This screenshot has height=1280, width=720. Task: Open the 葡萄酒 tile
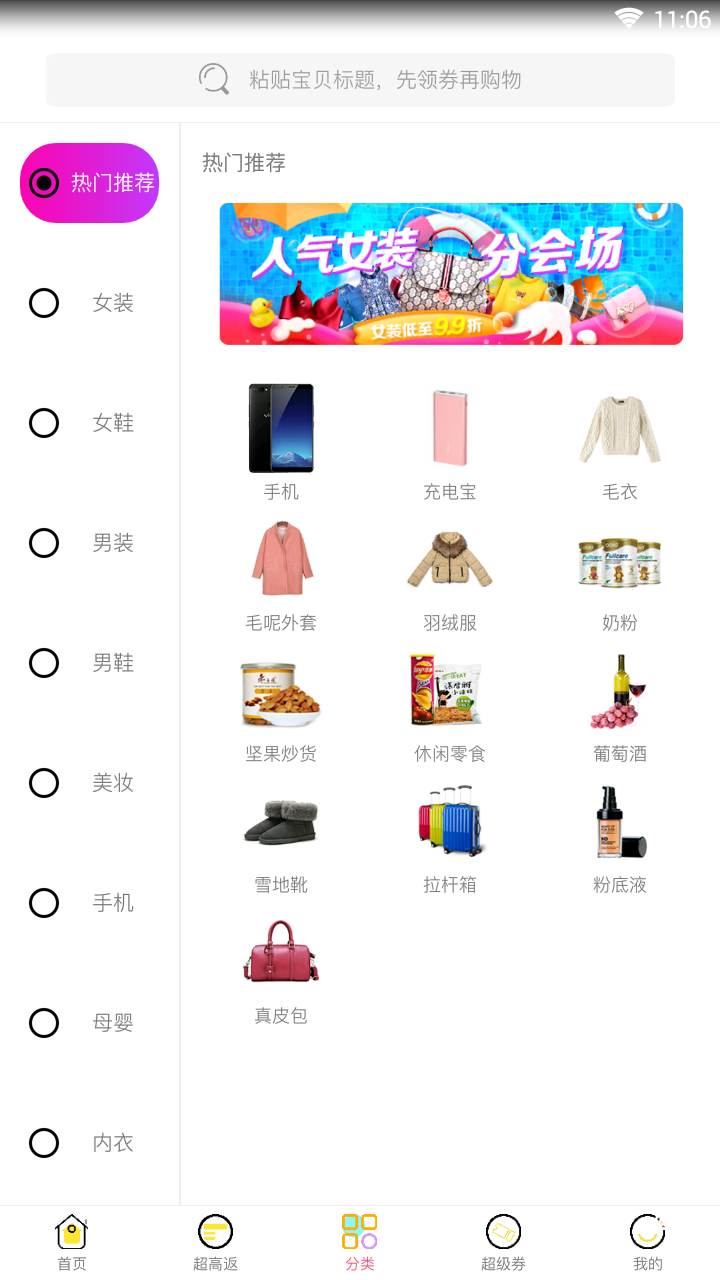click(620, 703)
